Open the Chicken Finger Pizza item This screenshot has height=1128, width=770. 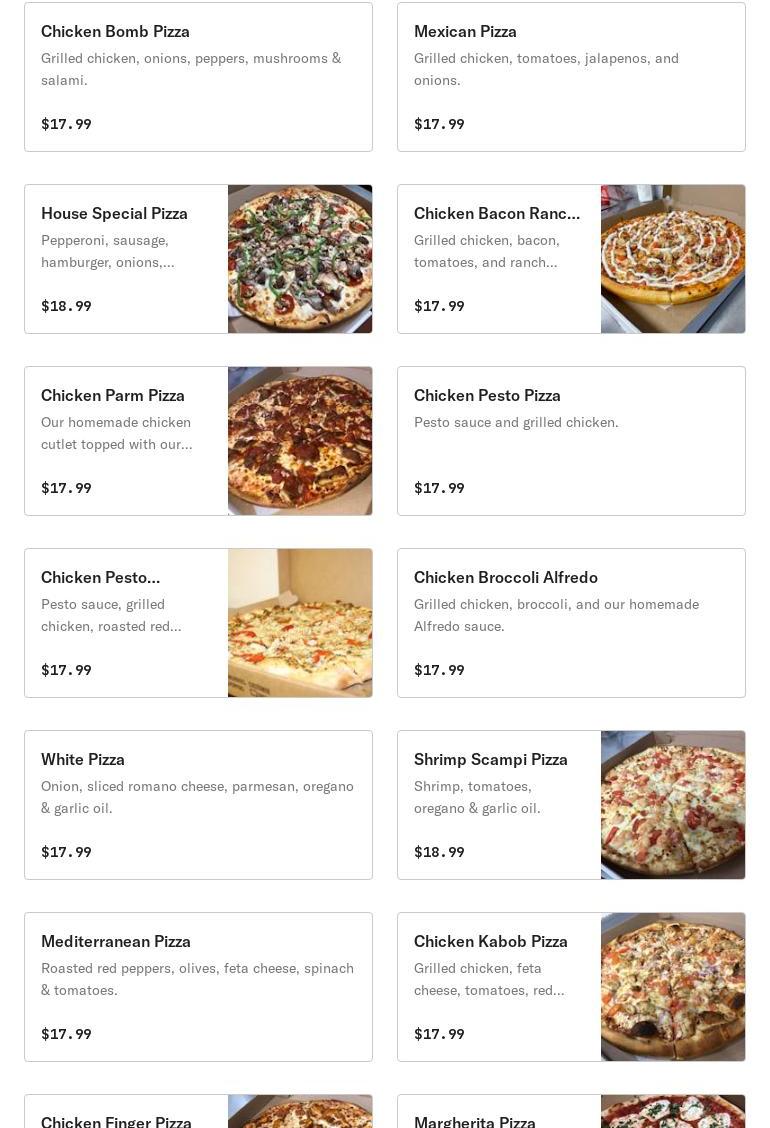tap(198, 1112)
